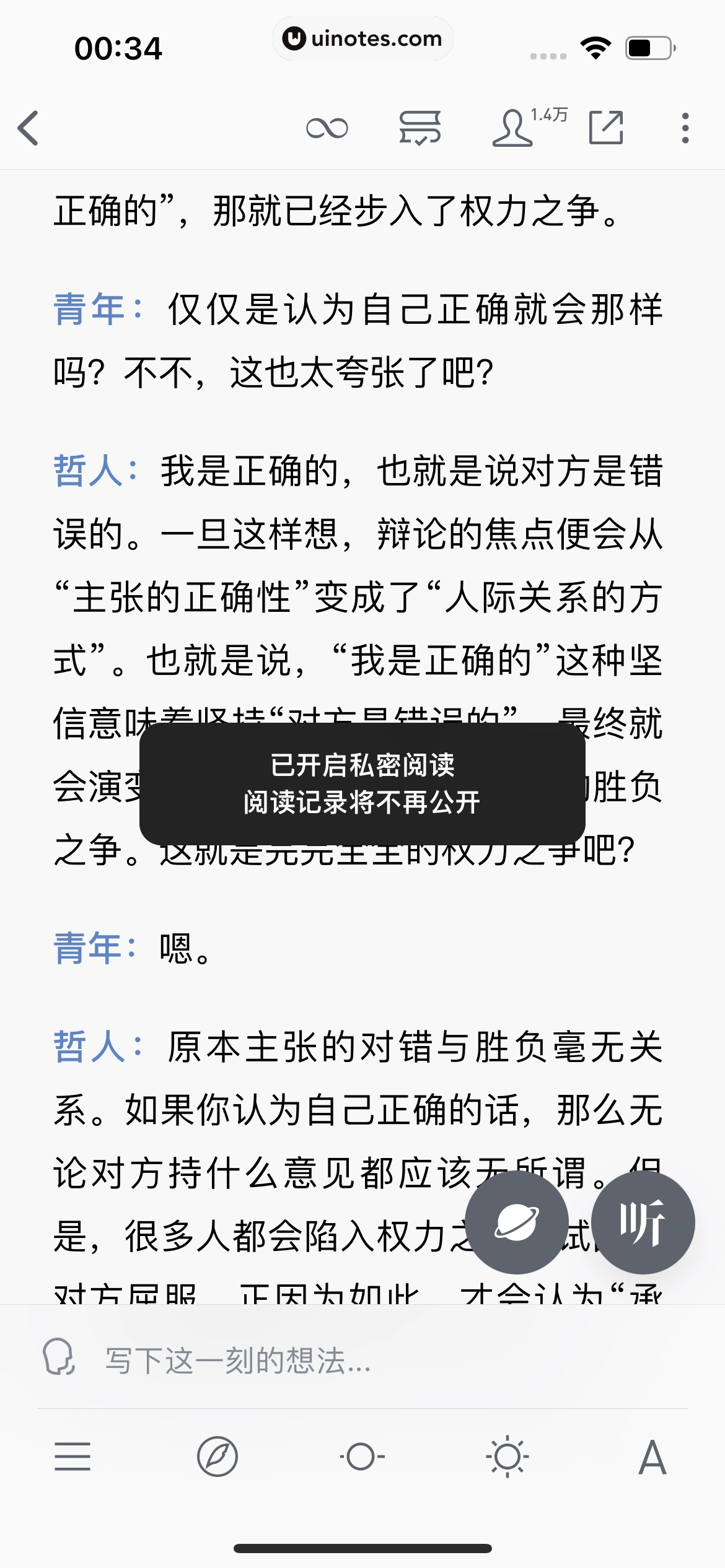The width and height of the screenshot is (725, 1568).
Task: Open font settings with the 'A' icon
Action: pos(652,1457)
